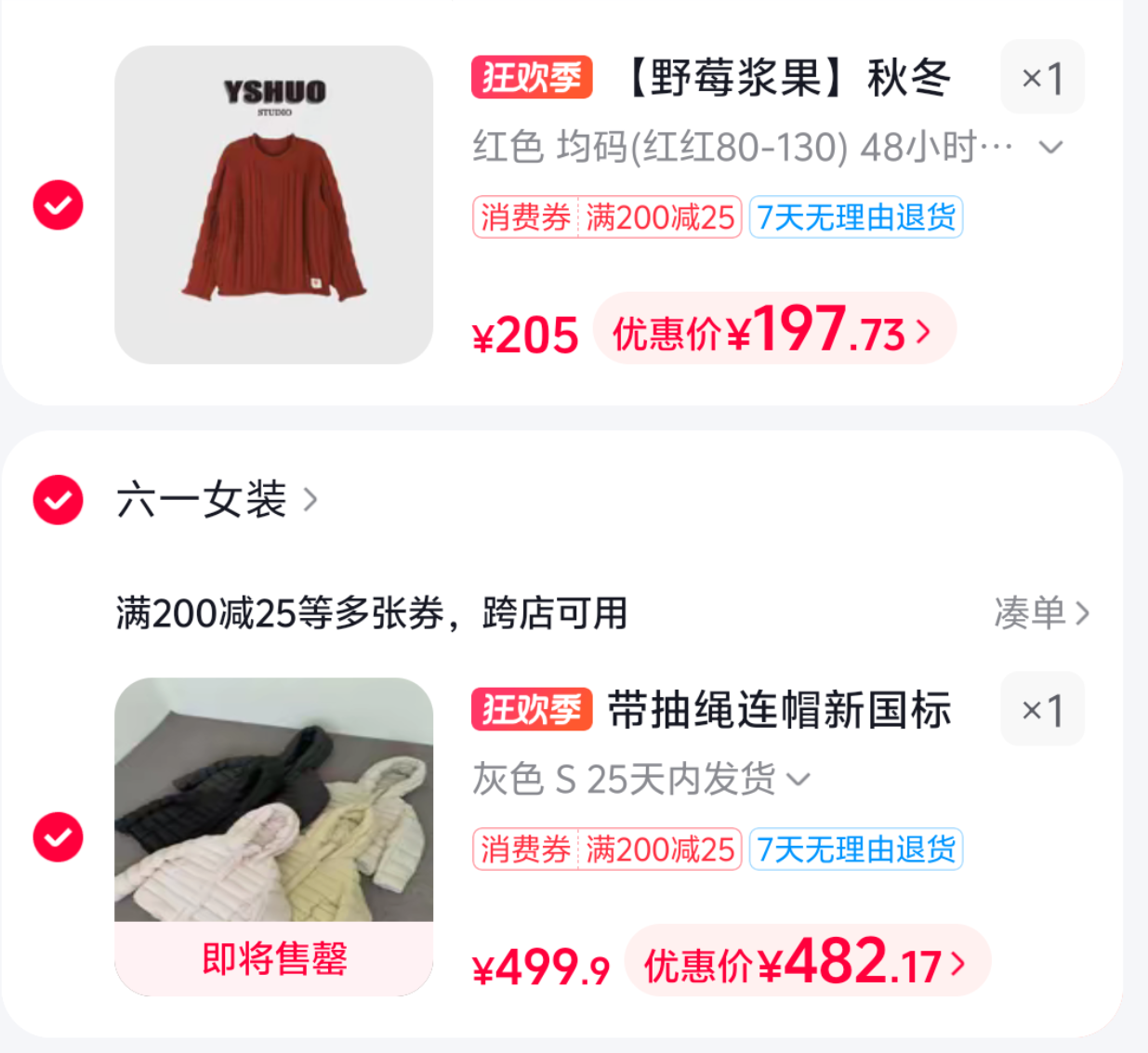
Task: Change quantity of 带抽绳连帽新国标 jacket
Action: point(1042,710)
